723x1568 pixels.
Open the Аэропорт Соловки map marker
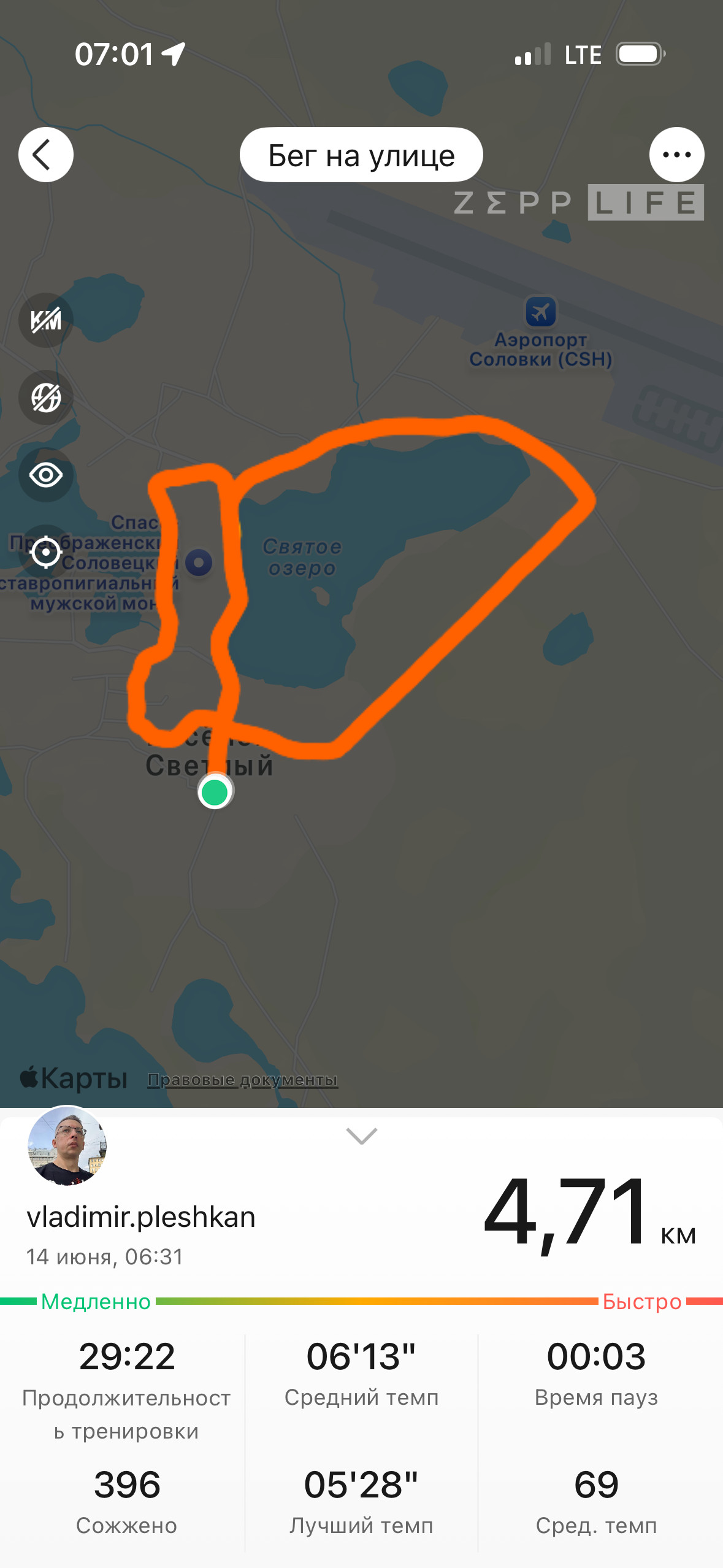click(x=541, y=312)
